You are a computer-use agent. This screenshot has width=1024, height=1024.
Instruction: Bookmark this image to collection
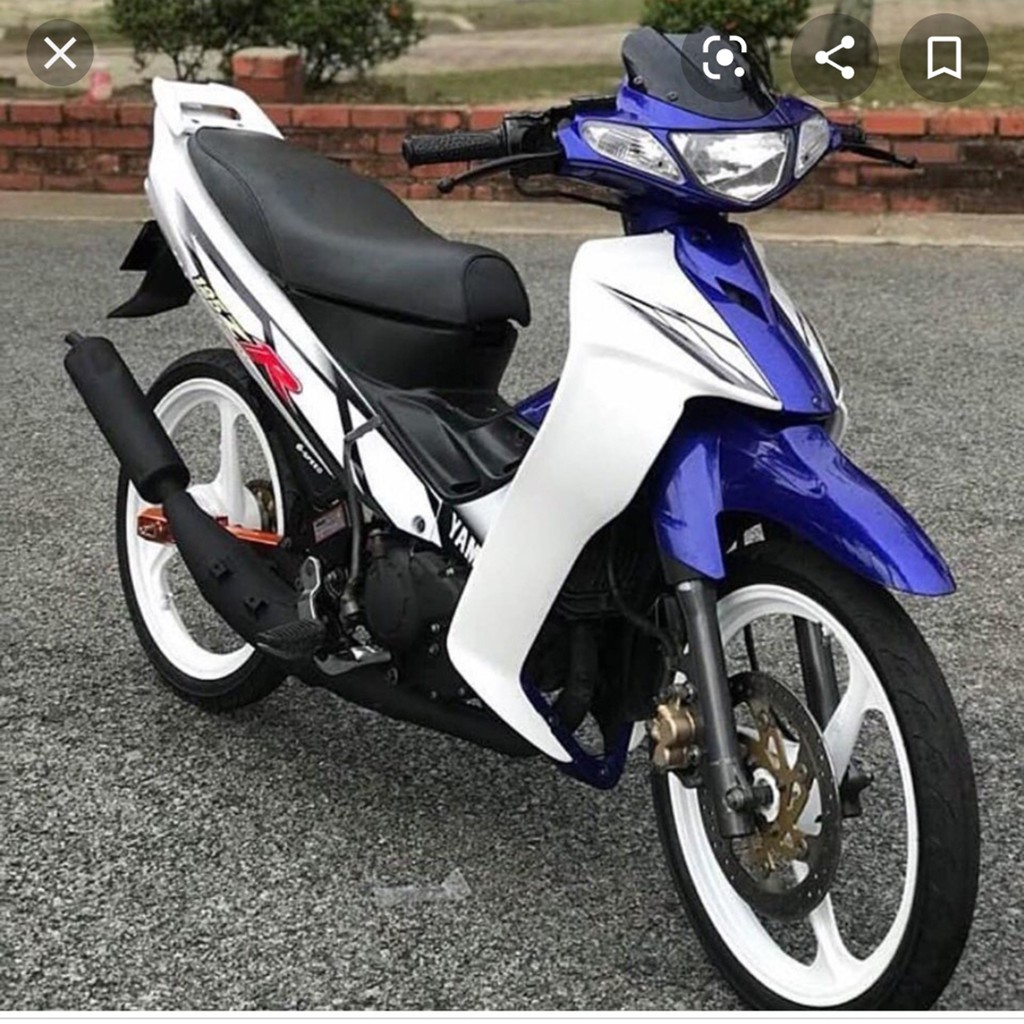[x=943, y=57]
